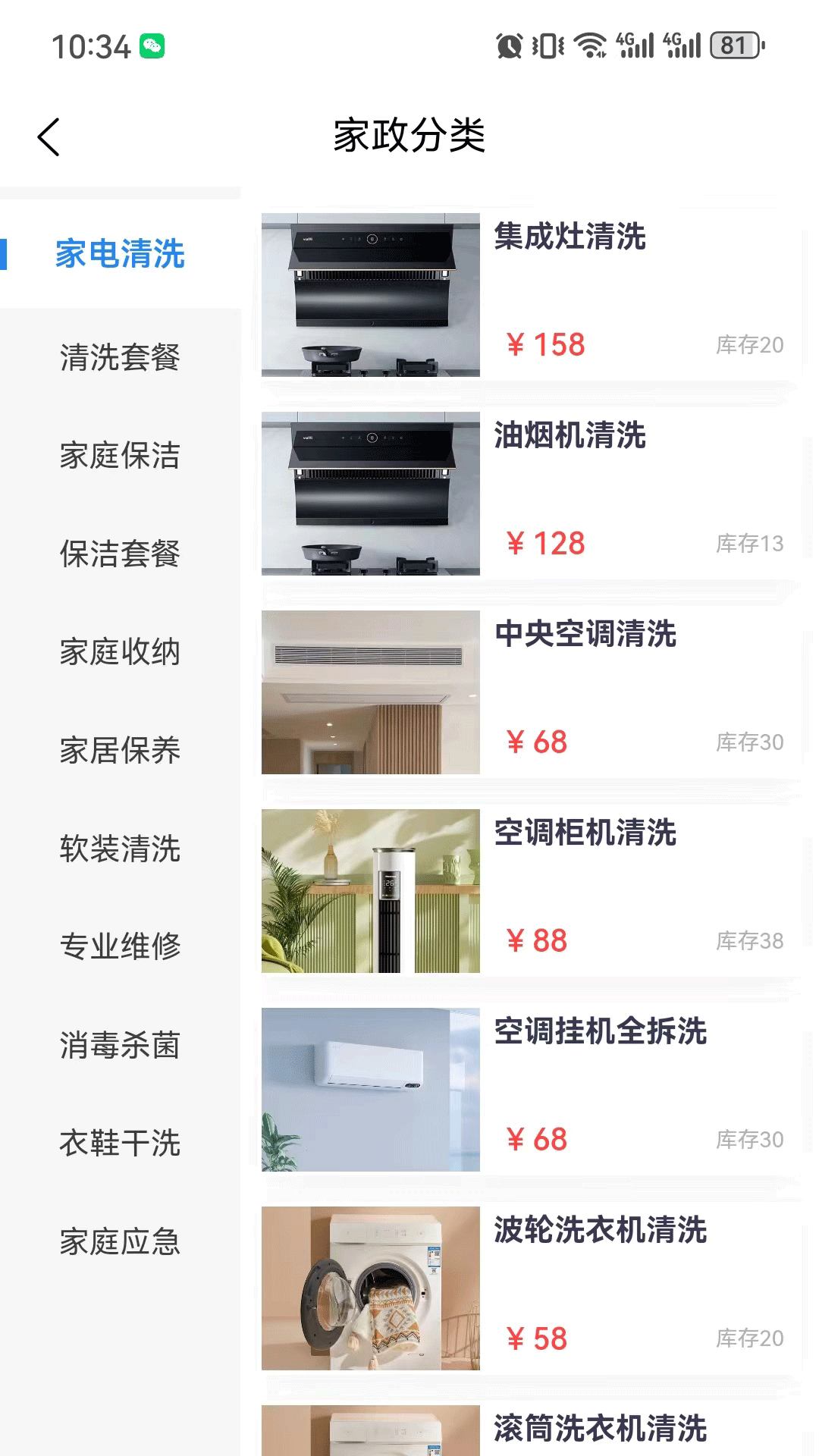
Task: Select the 家电清洗 category
Action: click(120, 254)
